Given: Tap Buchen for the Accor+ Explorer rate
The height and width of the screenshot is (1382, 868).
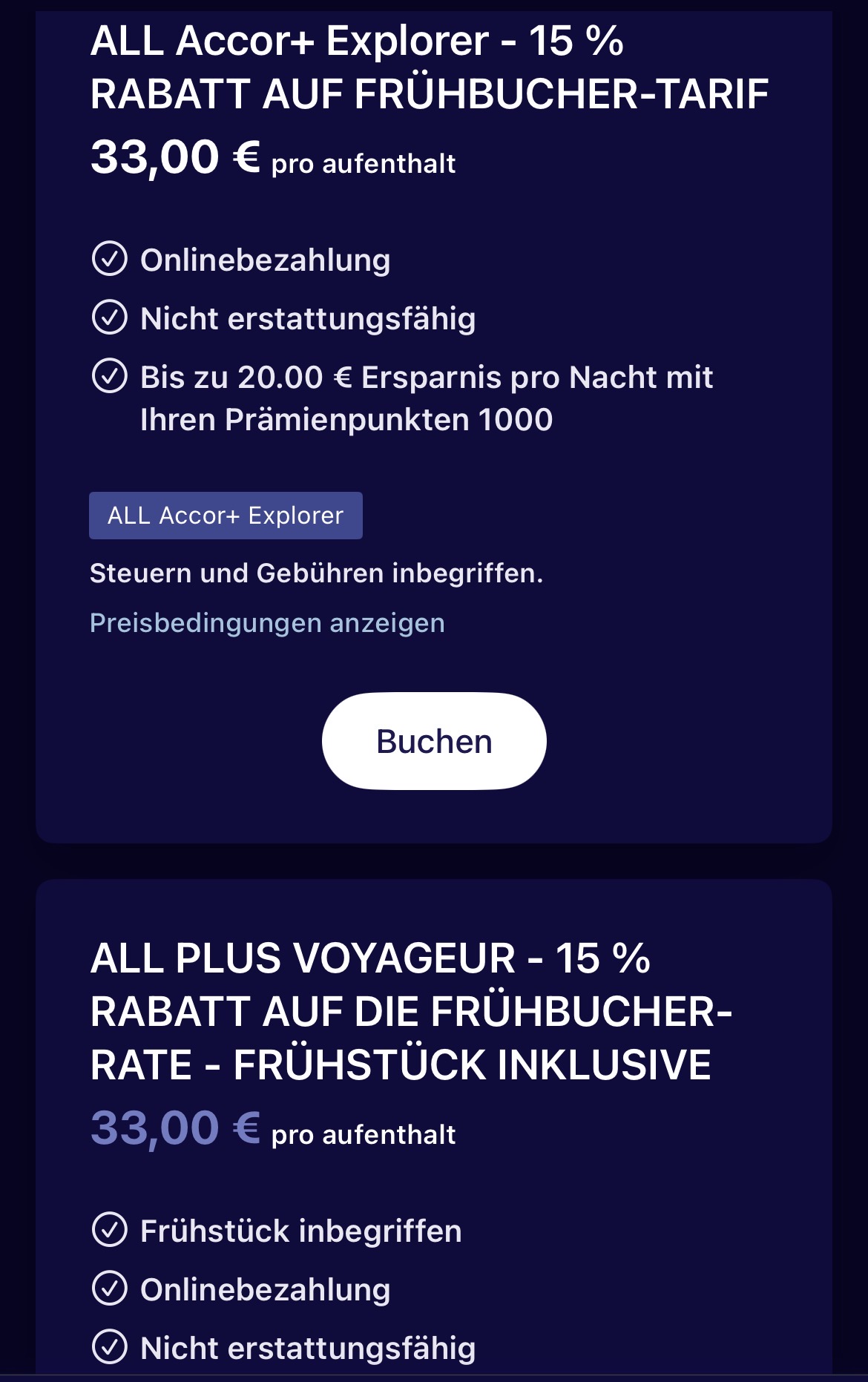Looking at the screenshot, I should tap(434, 741).
